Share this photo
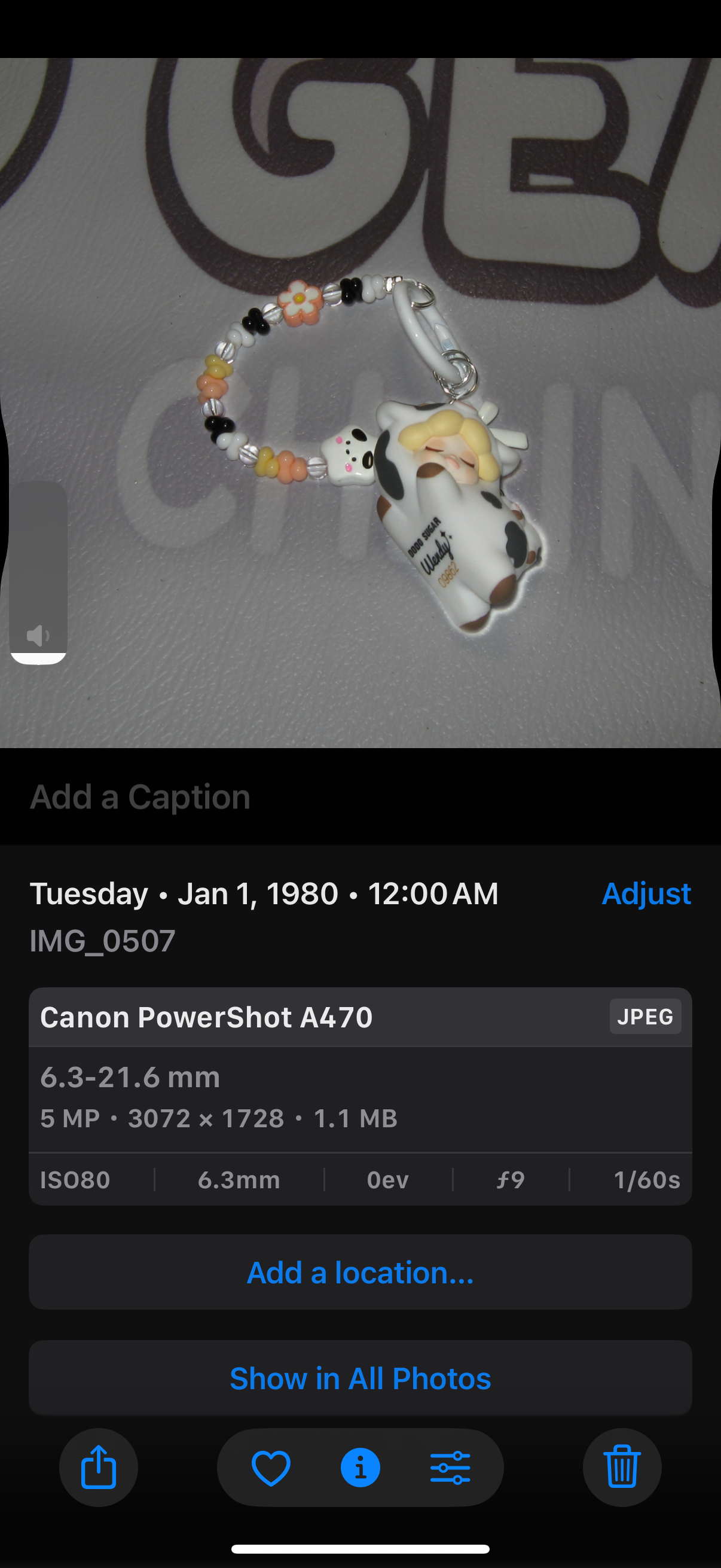Image resolution: width=721 pixels, height=1568 pixels. pos(99,1468)
